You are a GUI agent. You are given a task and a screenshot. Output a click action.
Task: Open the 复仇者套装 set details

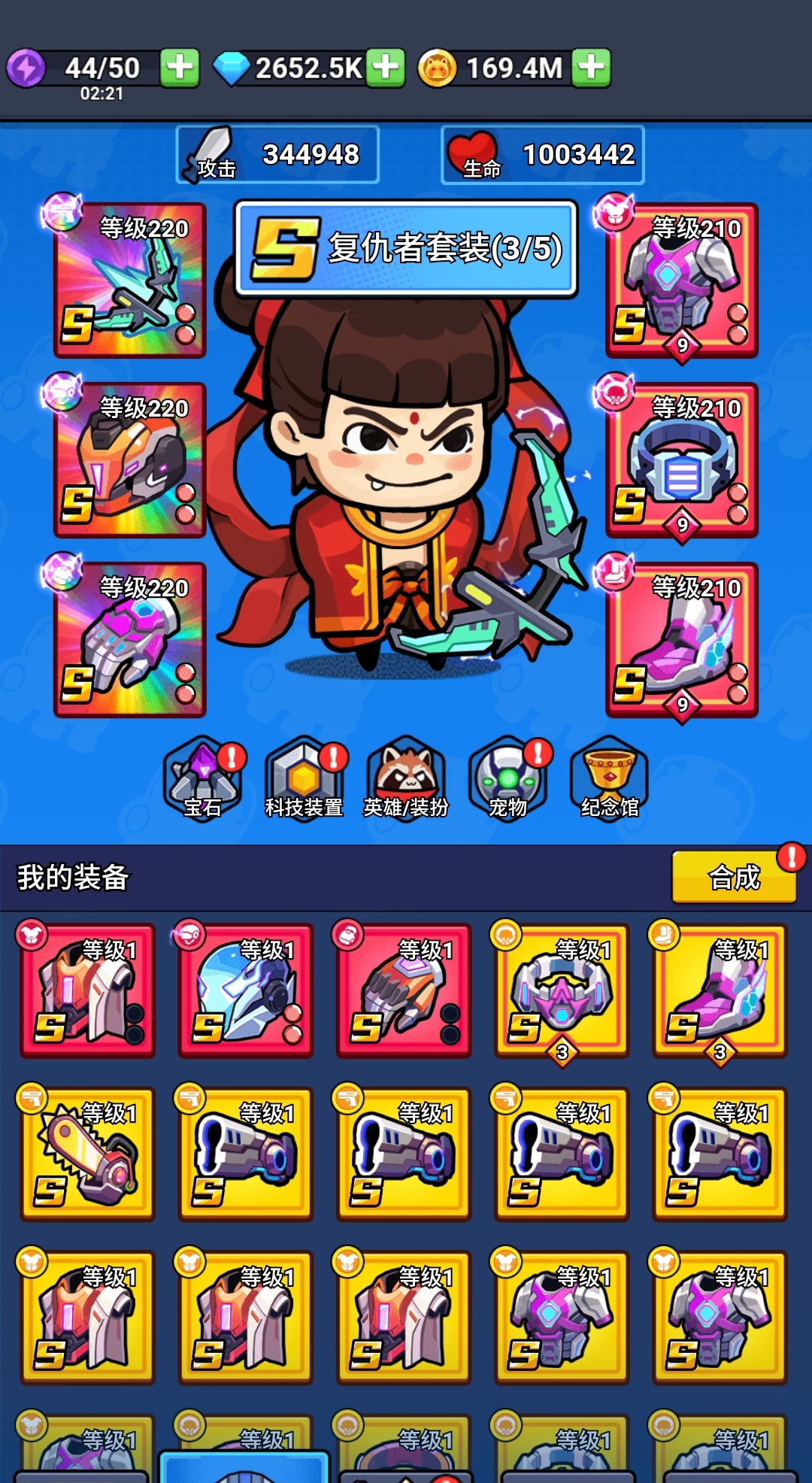click(406, 248)
